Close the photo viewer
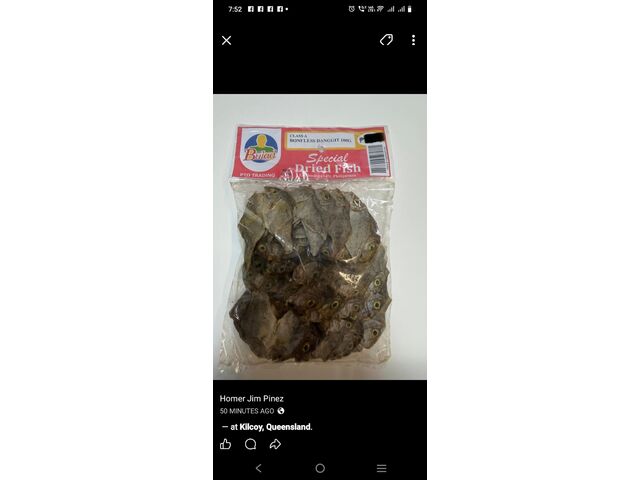This screenshot has height=480, width=640. coord(226,40)
